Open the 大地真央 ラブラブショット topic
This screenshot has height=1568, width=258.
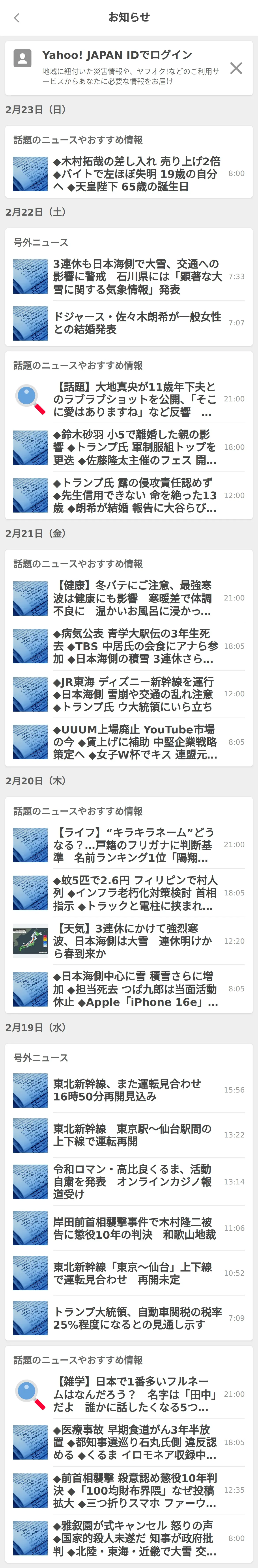pyautogui.click(x=129, y=399)
